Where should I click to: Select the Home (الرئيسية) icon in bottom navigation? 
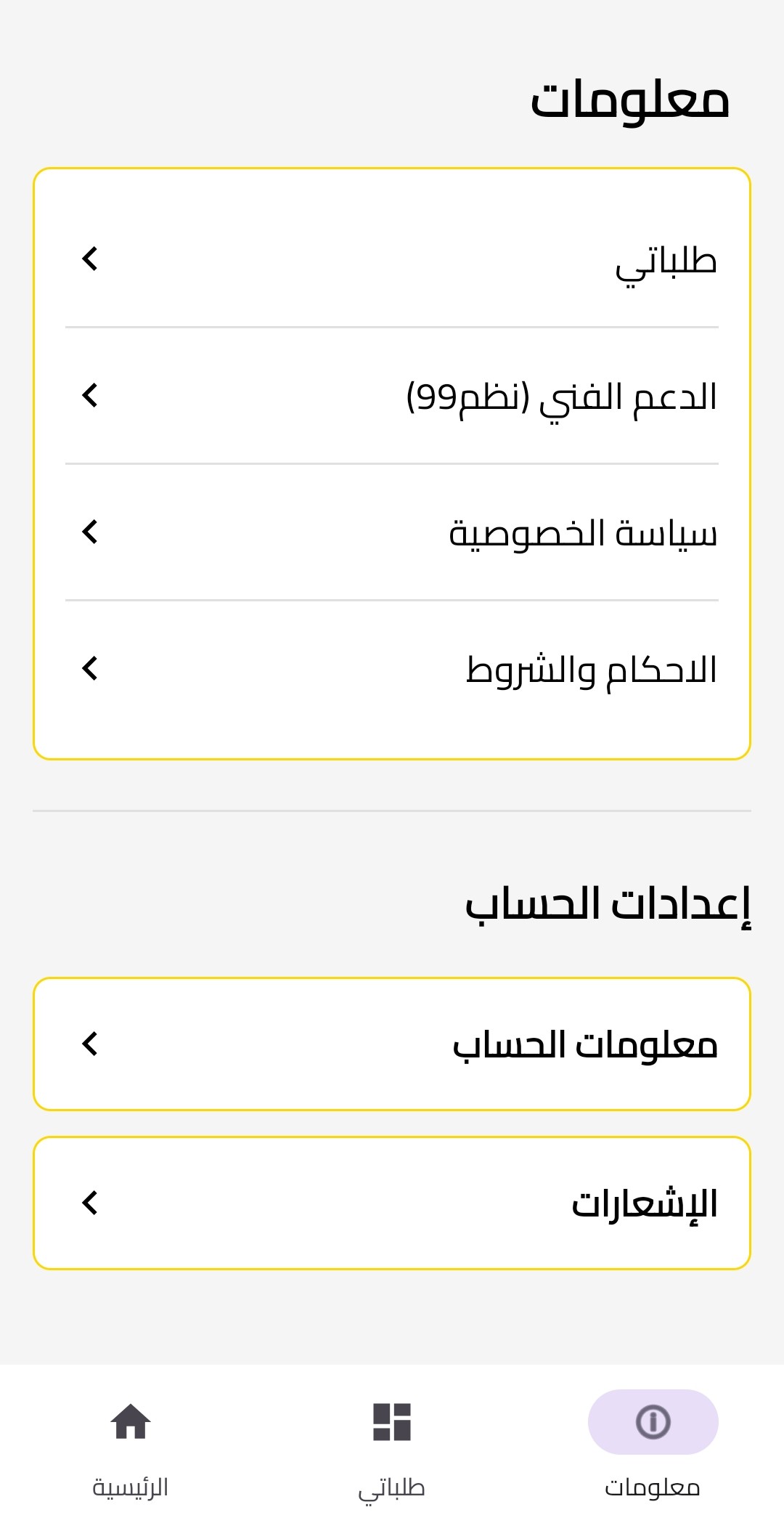click(x=131, y=1421)
